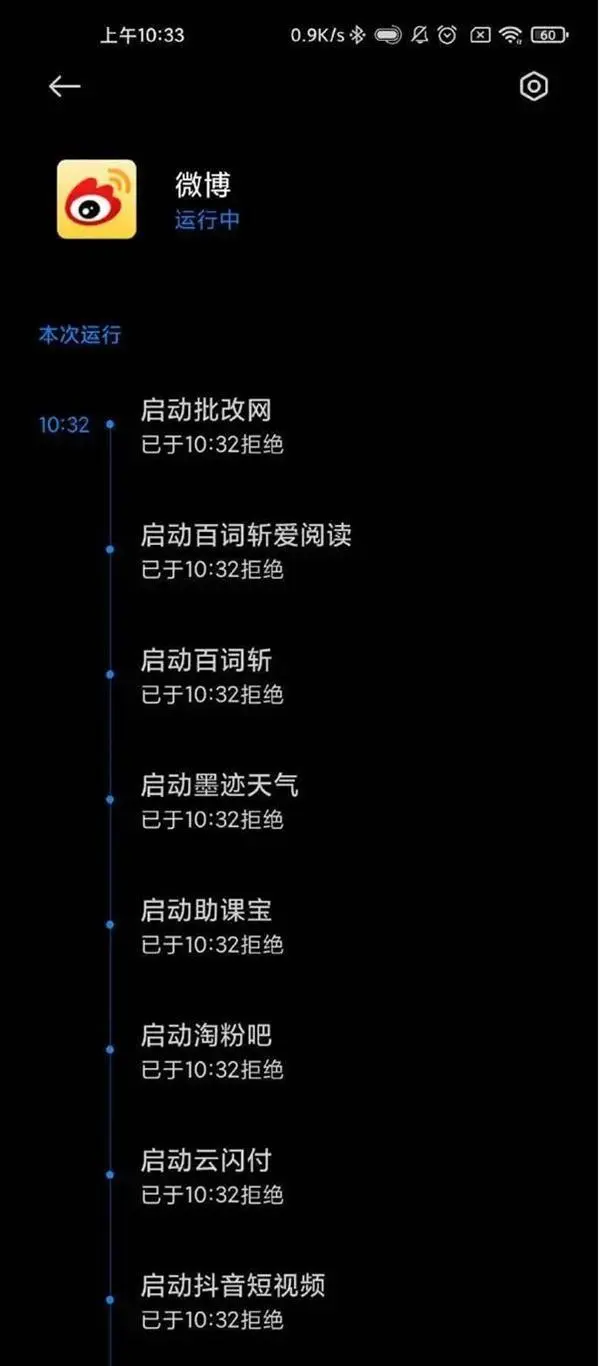This screenshot has height=1366, width=600.
Task: Open the hexagon settings icon
Action: 534,87
